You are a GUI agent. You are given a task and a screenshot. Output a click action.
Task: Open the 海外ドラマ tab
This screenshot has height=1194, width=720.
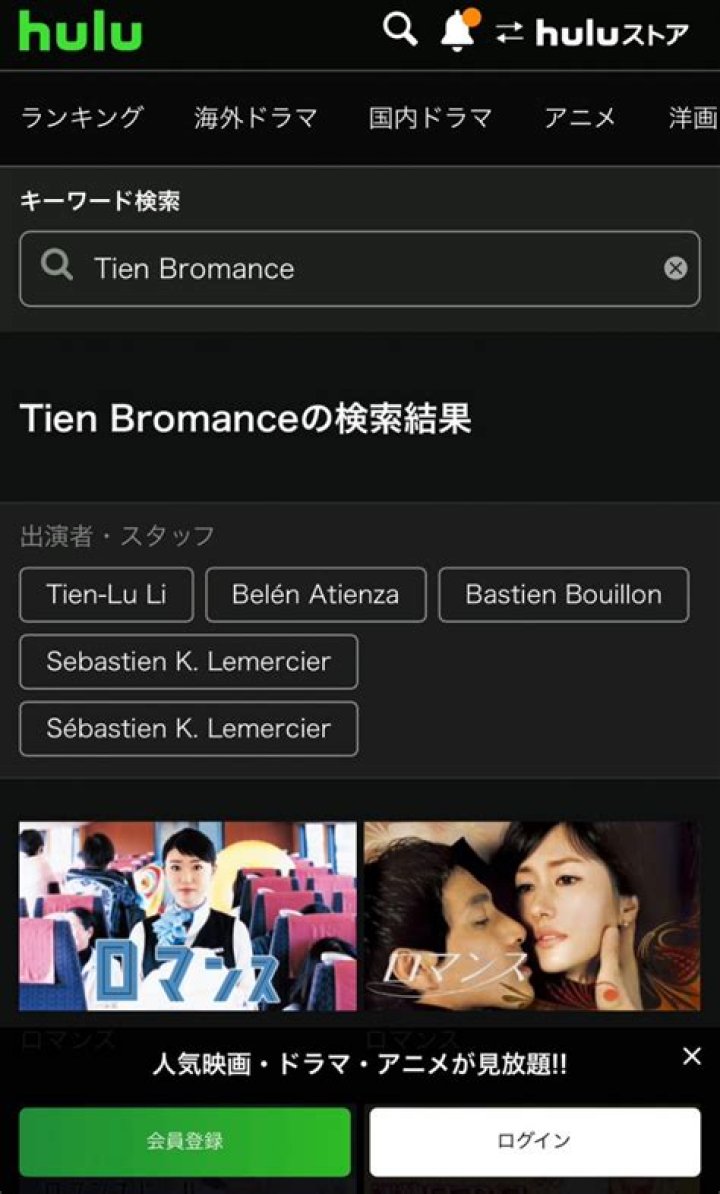[255, 118]
